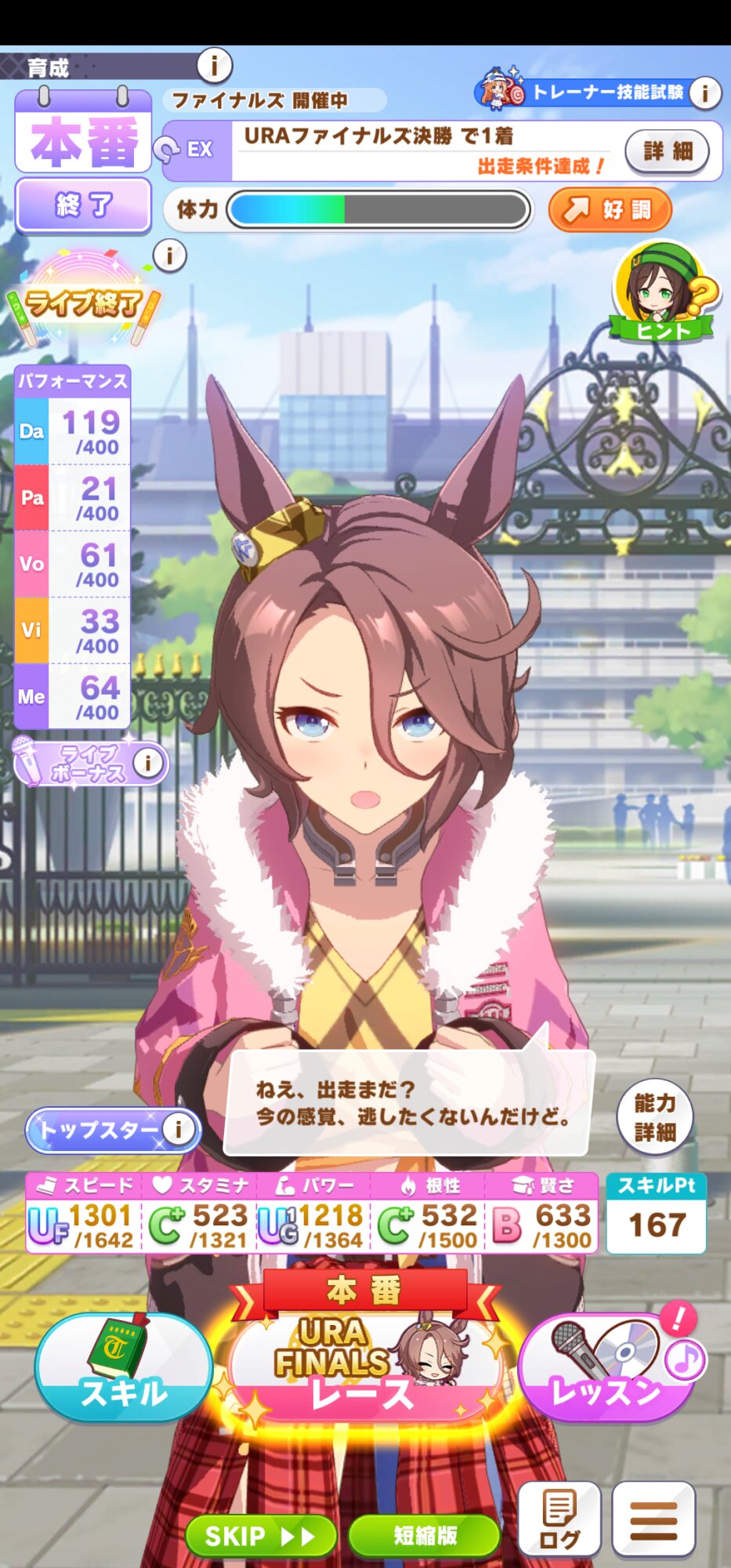Tap the SKIP button
Viewport: 731px width, 1568px height.
[x=260, y=1535]
